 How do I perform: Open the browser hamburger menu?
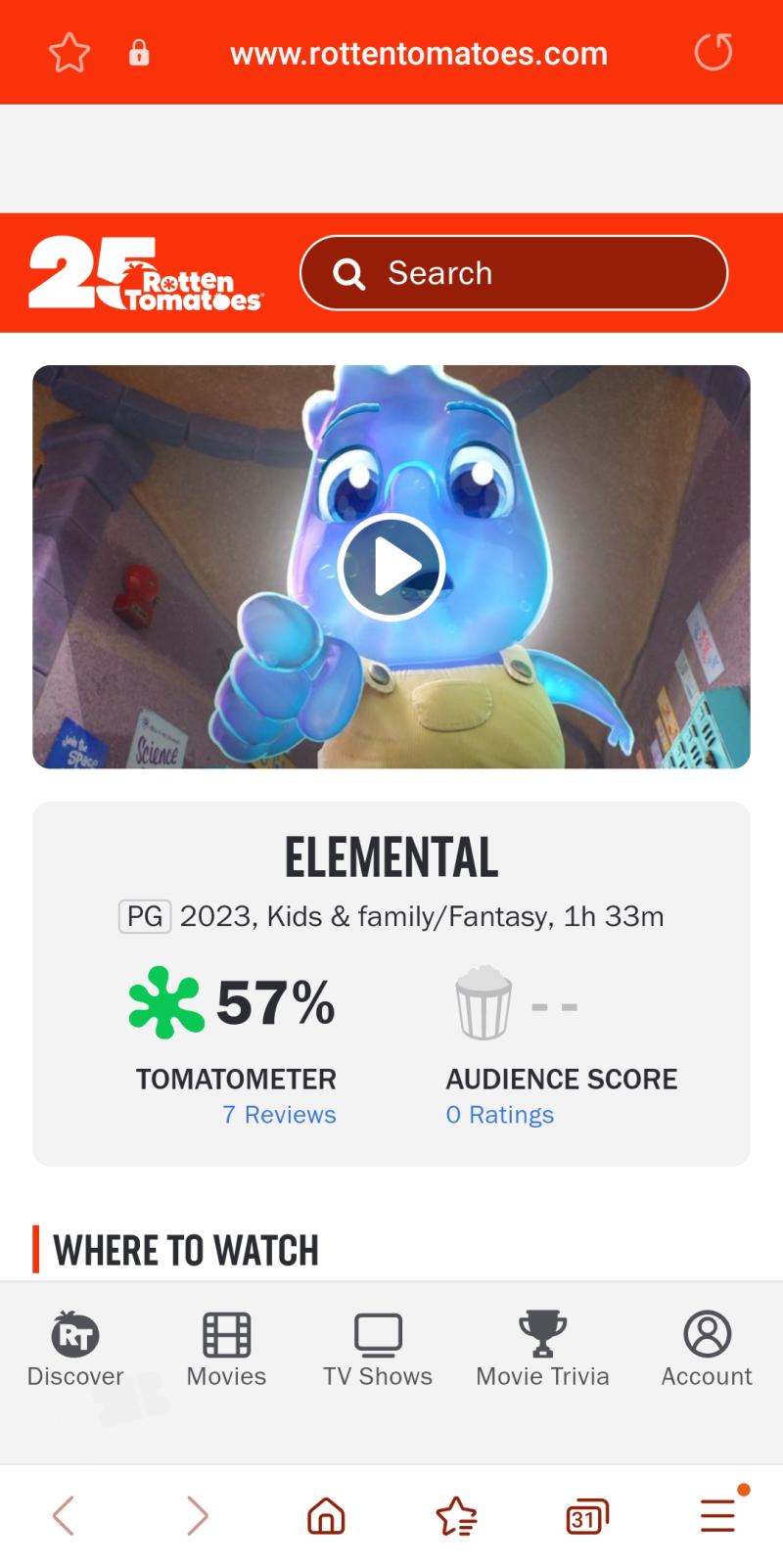tap(717, 1516)
